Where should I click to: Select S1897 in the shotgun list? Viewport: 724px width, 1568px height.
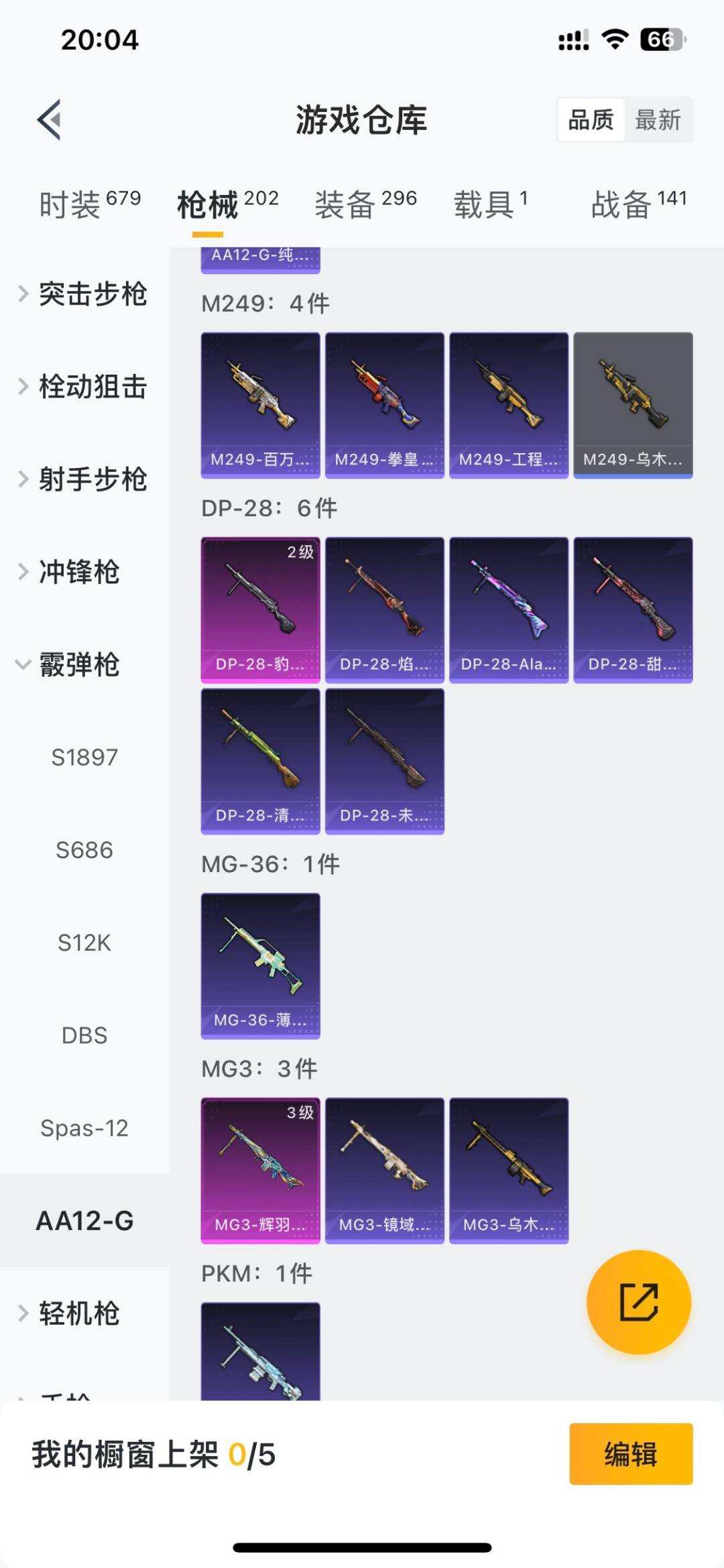(x=84, y=758)
